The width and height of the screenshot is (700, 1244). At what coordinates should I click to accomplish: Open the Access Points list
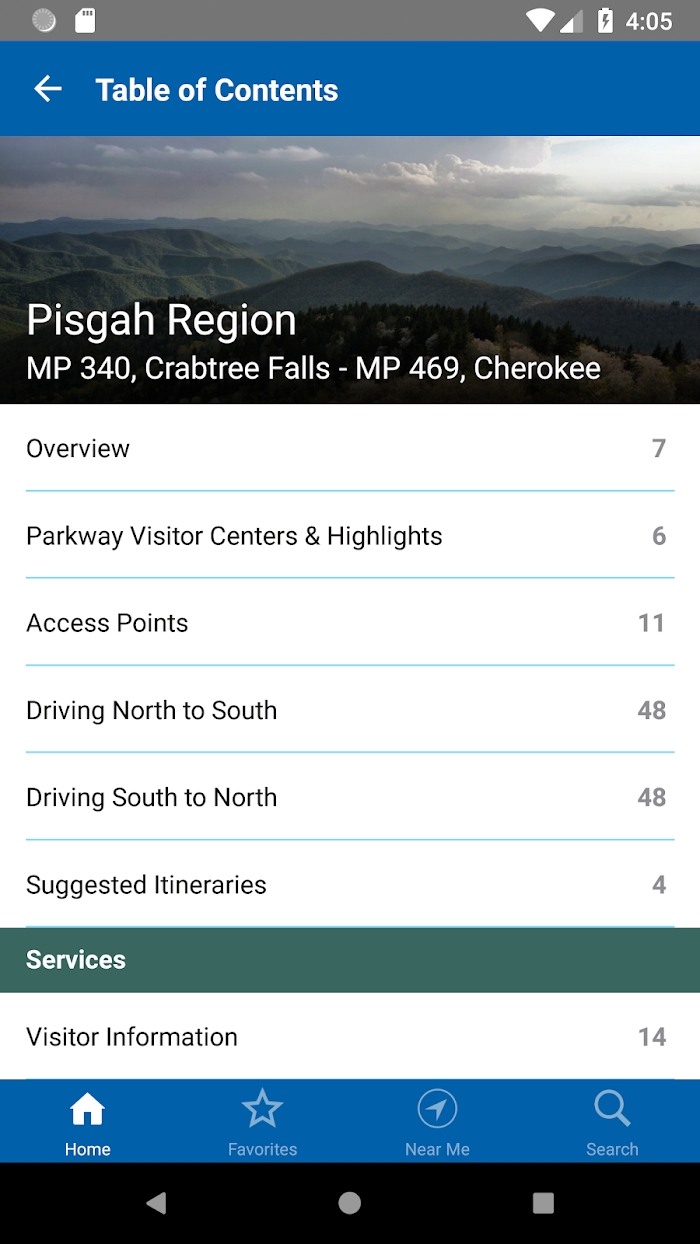[x=350, y=622]
